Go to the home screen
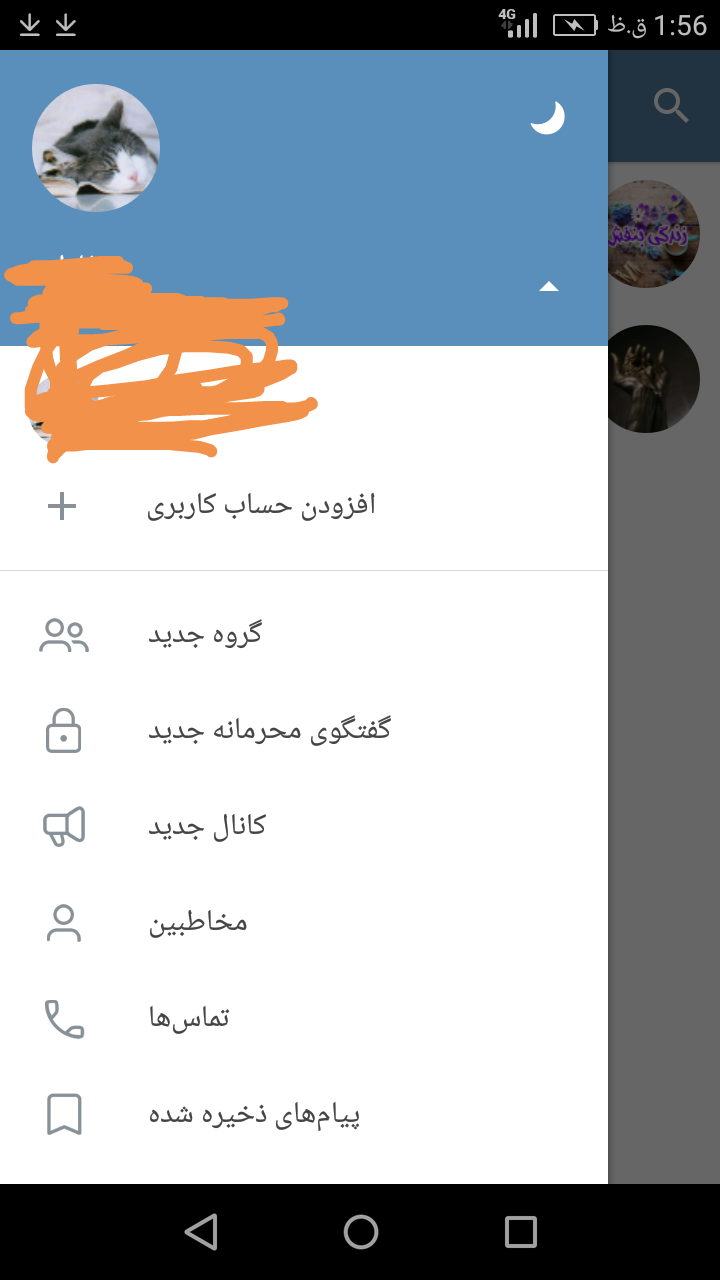The image size is (720, 1280). coord(360,1232)
